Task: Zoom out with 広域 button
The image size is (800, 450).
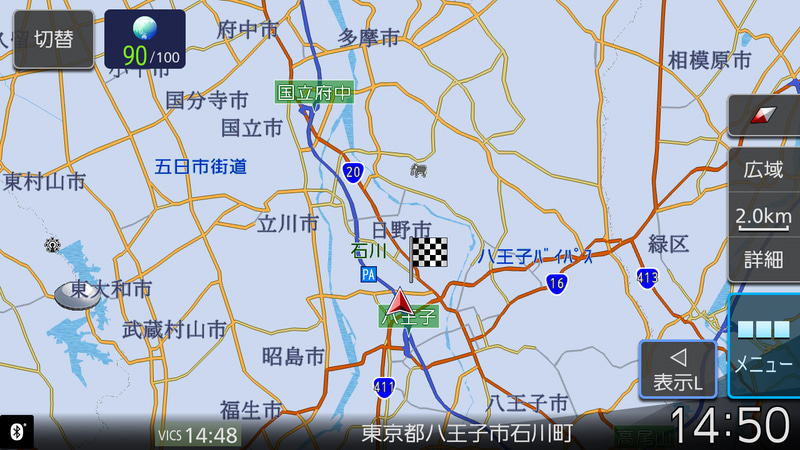Action: click(765, 170)
